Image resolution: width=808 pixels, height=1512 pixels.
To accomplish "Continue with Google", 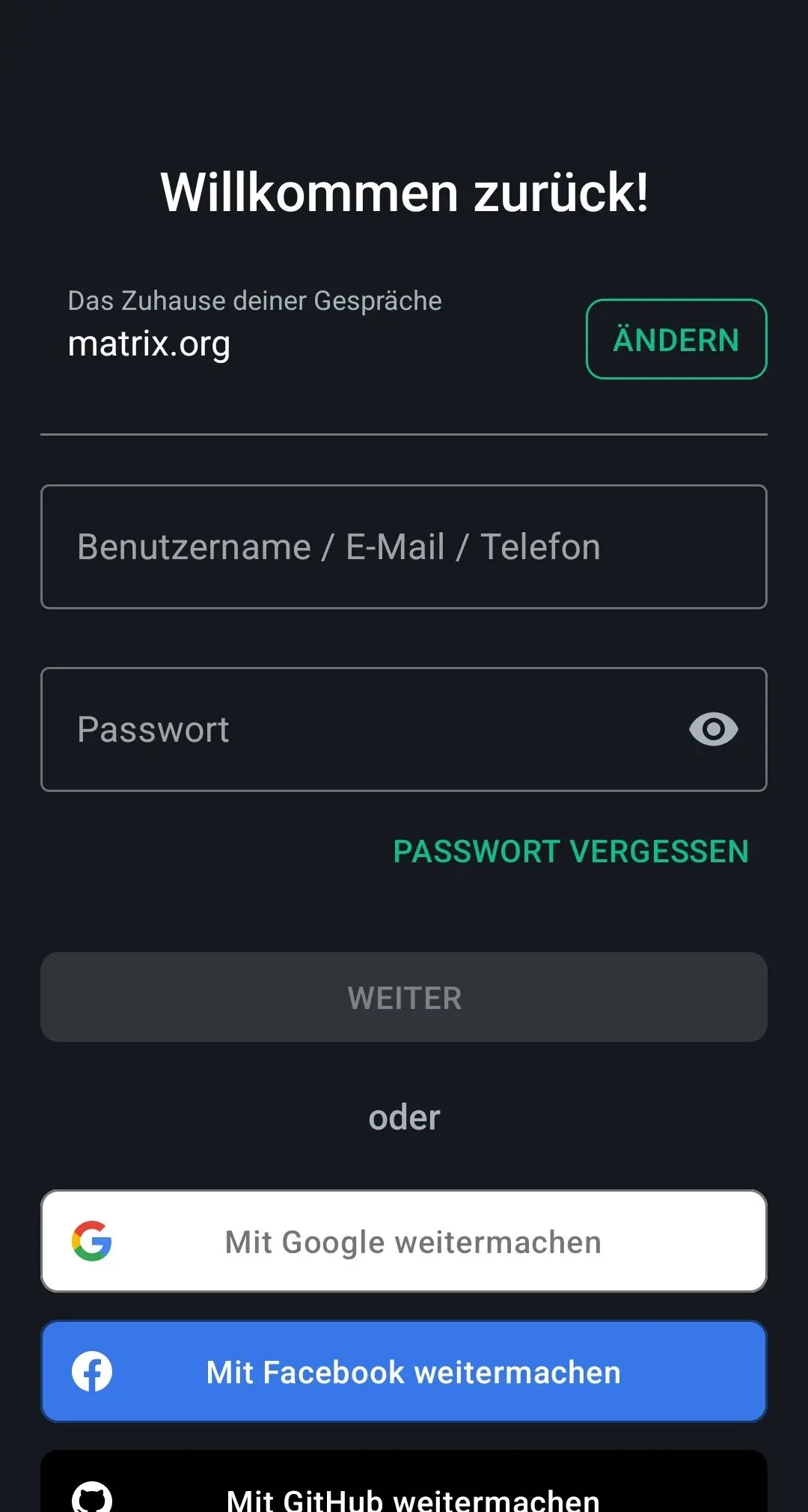I will [x=404, y=1241].
